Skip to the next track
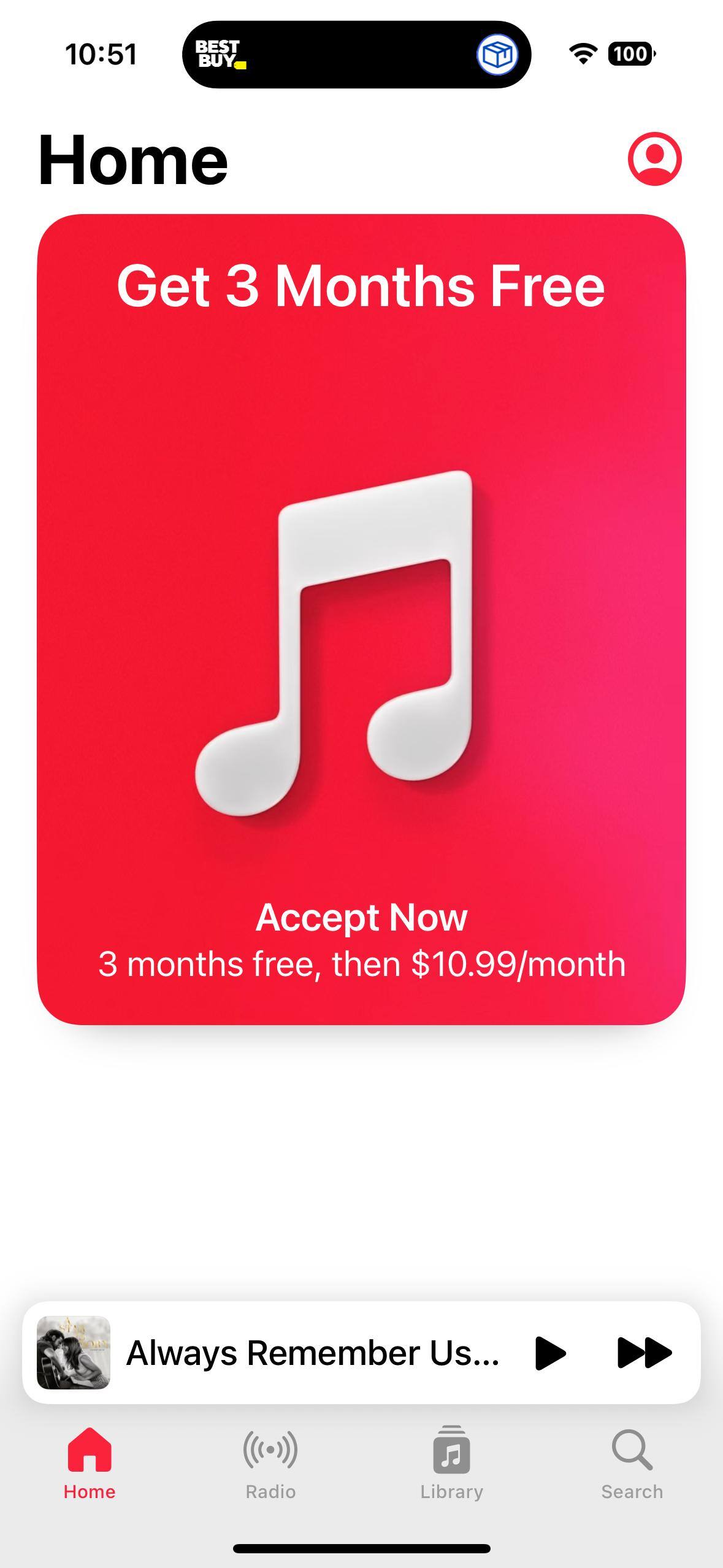Viewport: 723px width, 1568px height. click(644, 1352)
